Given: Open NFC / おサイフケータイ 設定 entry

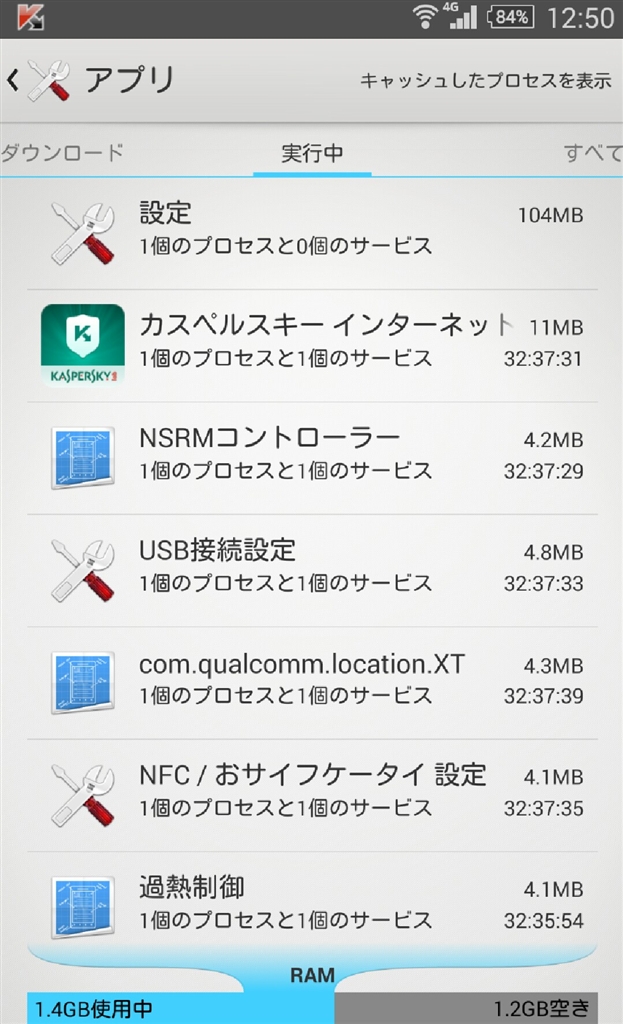Looking at the screenshot, I should pos(312,791).
